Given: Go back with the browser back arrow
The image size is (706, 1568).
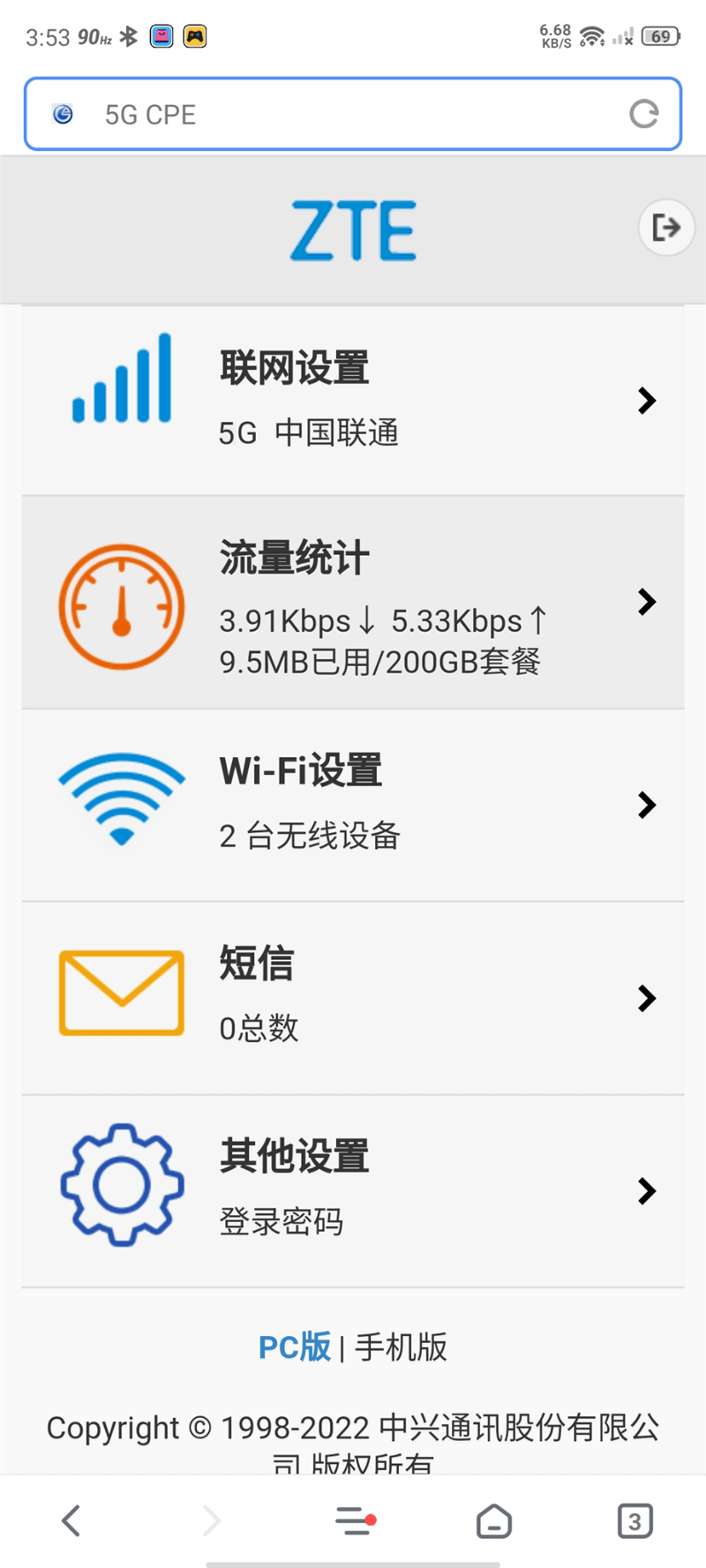Looking at the screenshot, I should click(x=71, y=1520).
